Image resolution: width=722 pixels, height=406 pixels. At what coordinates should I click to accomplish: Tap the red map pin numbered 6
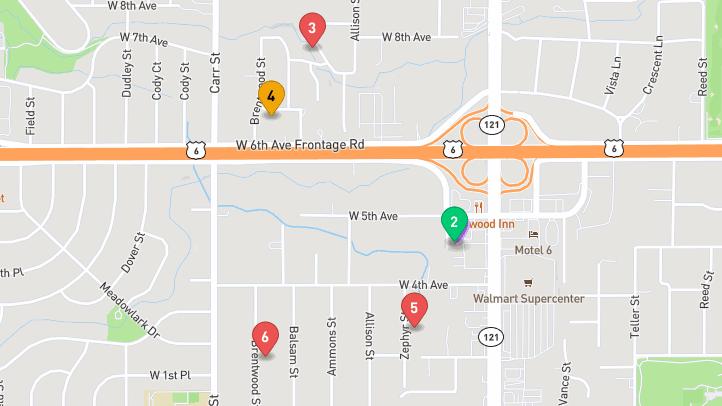pyautogui.click(x=264, y=337)
